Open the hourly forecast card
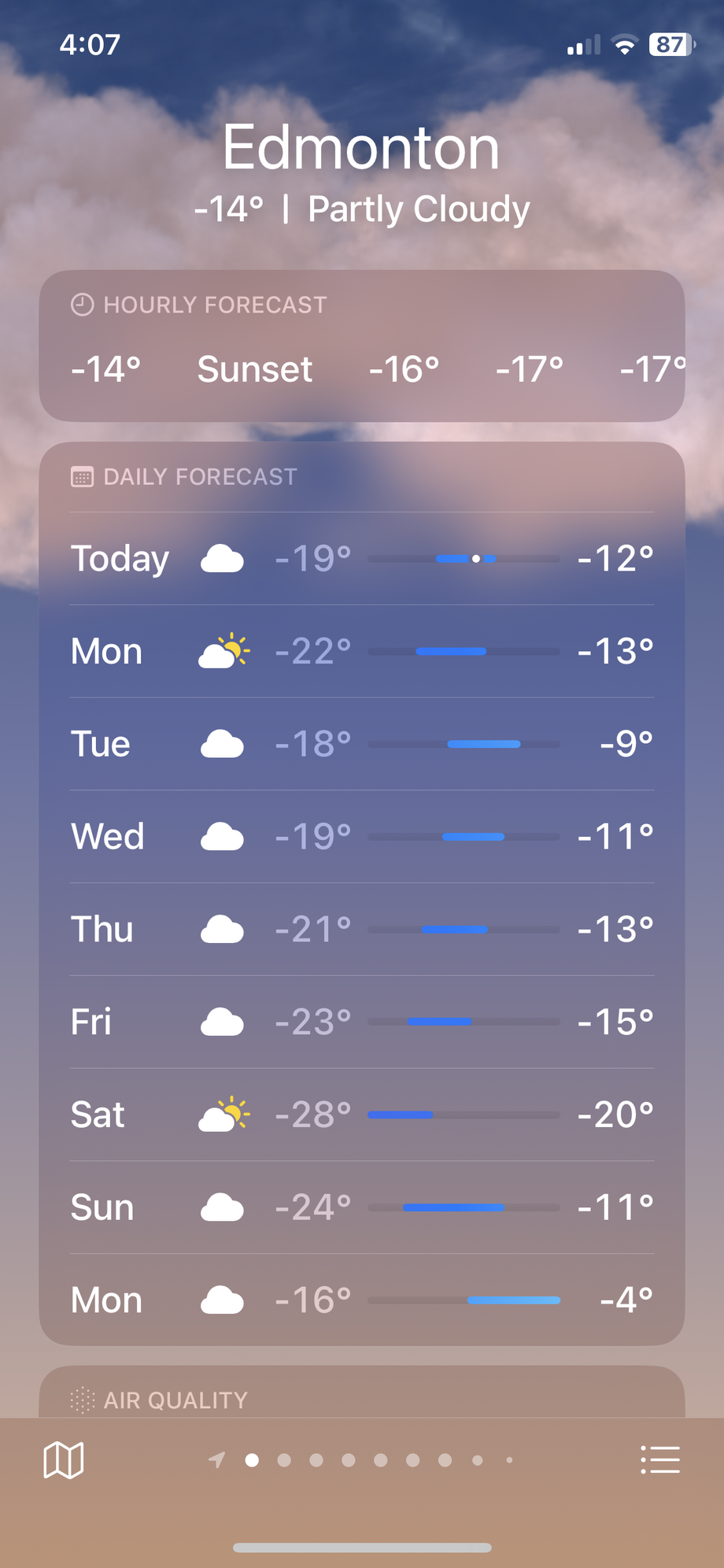Screen dimensions: 724x1568 [361, 346]
